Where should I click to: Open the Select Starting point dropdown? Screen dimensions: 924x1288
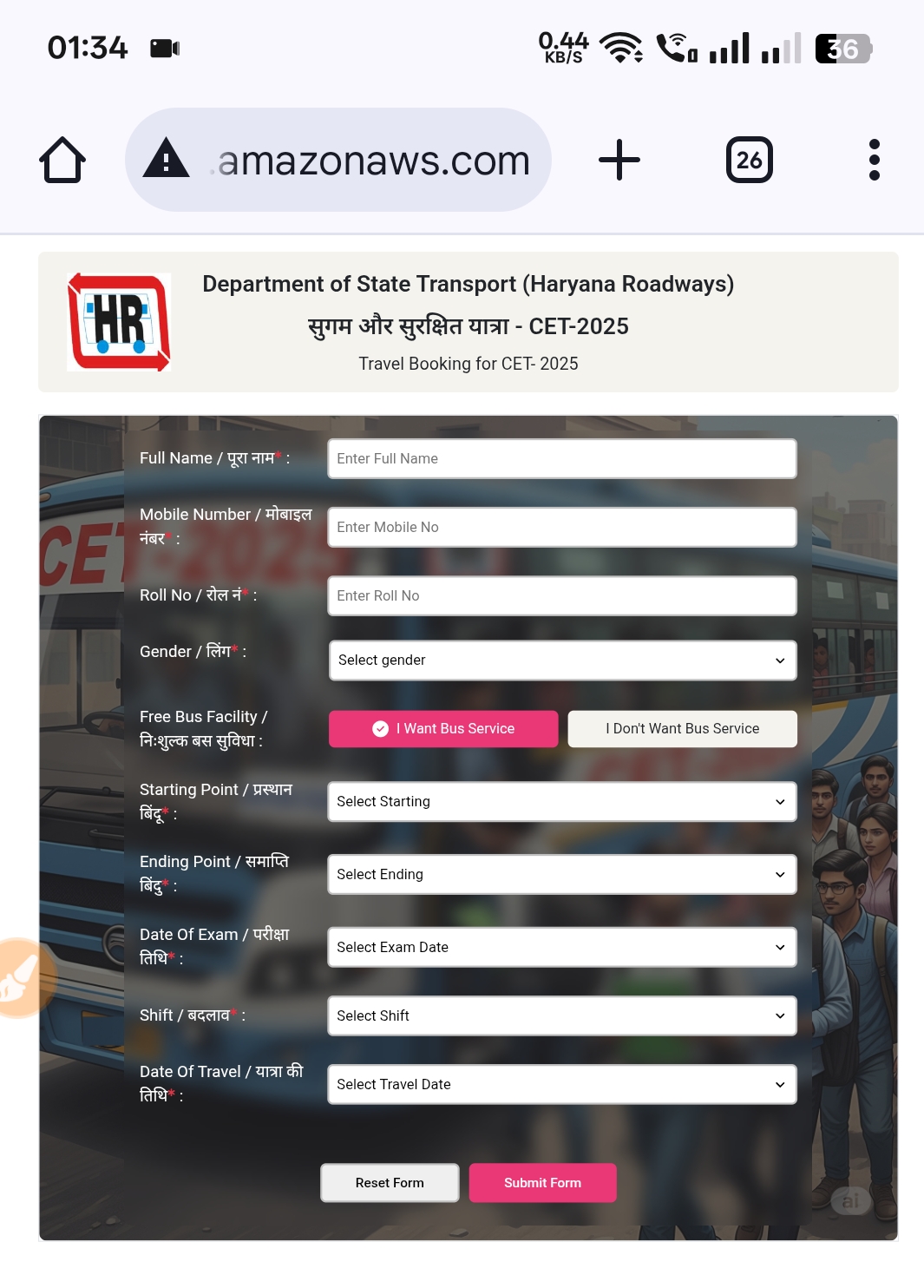[561, 802]
